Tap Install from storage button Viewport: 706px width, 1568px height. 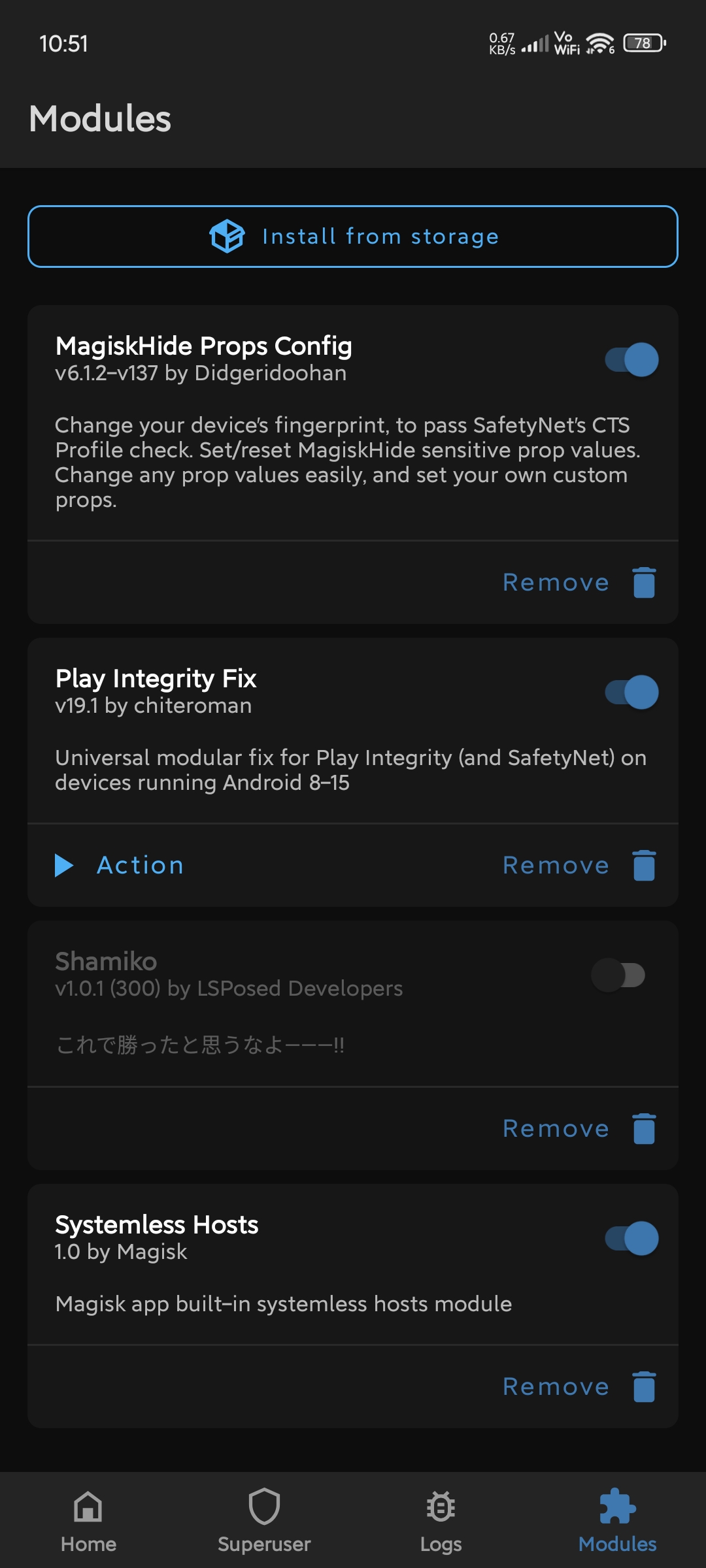point(353,237)
